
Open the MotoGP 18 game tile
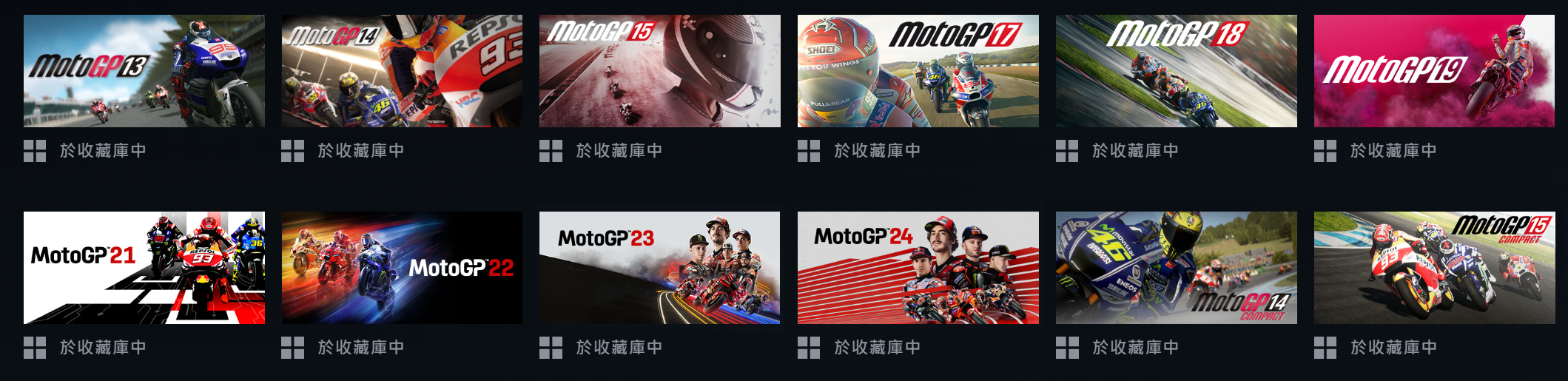point(1176,71)
